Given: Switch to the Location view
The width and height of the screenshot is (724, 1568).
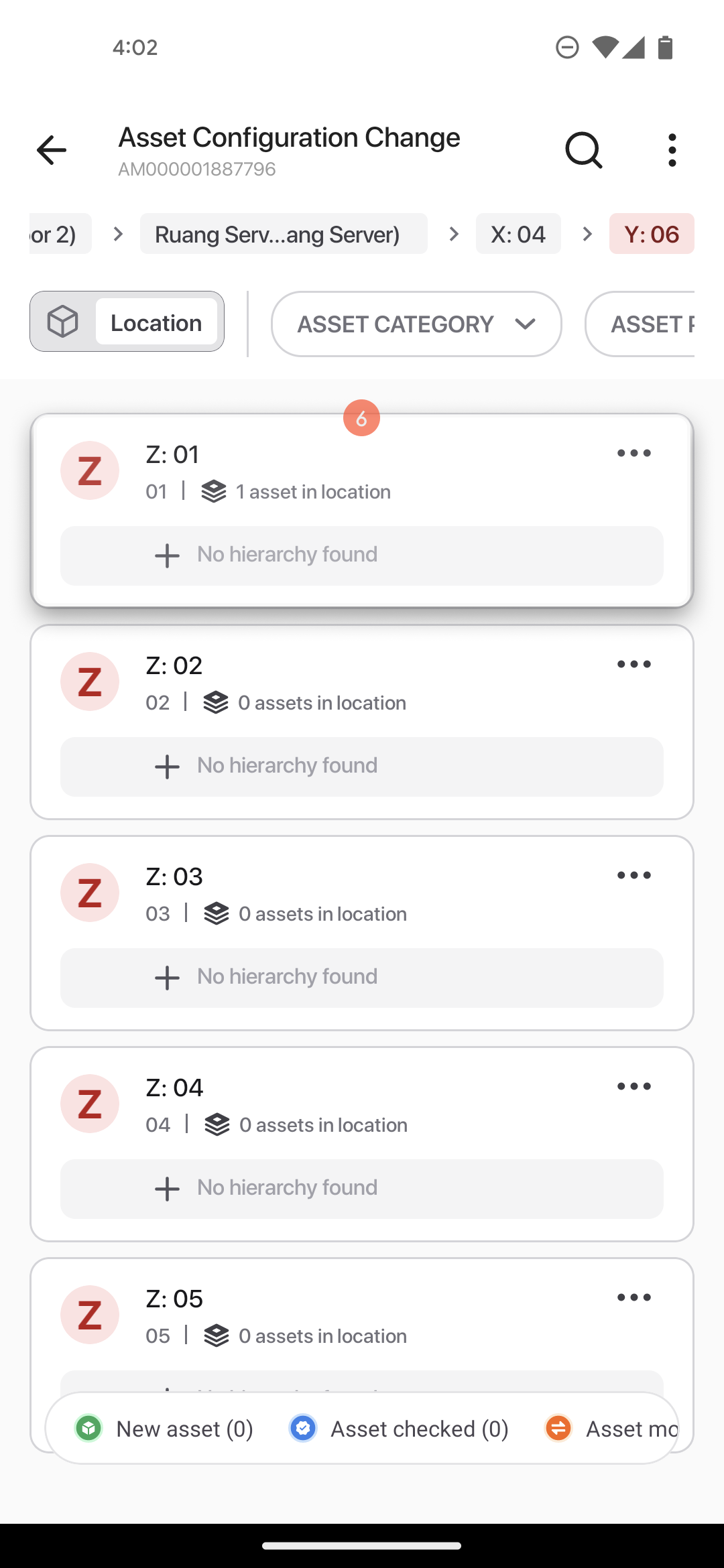Looking at the screenshot, I should 127,322.
